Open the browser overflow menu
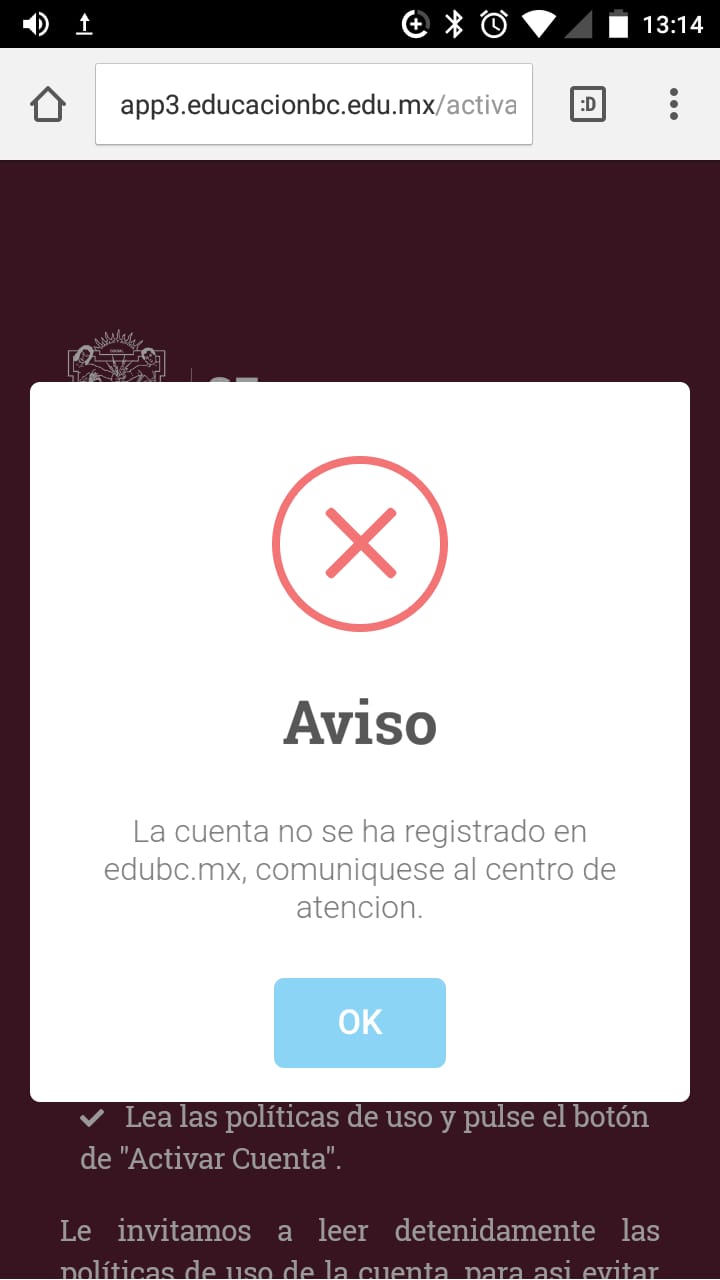 (674, 104)
